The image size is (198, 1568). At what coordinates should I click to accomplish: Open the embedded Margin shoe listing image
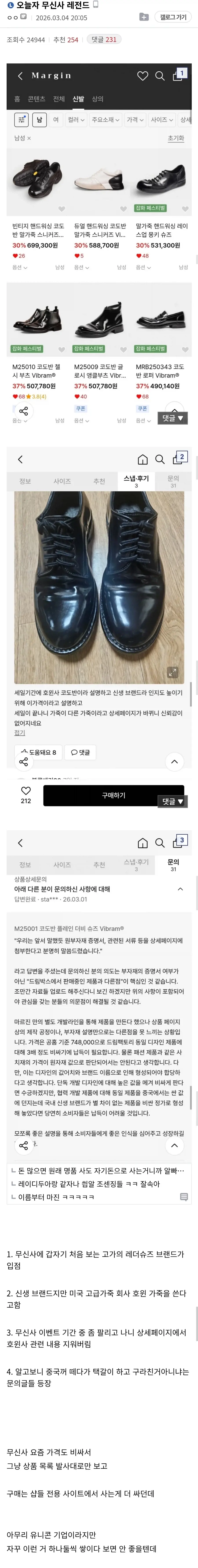click(x=99, y=243)
